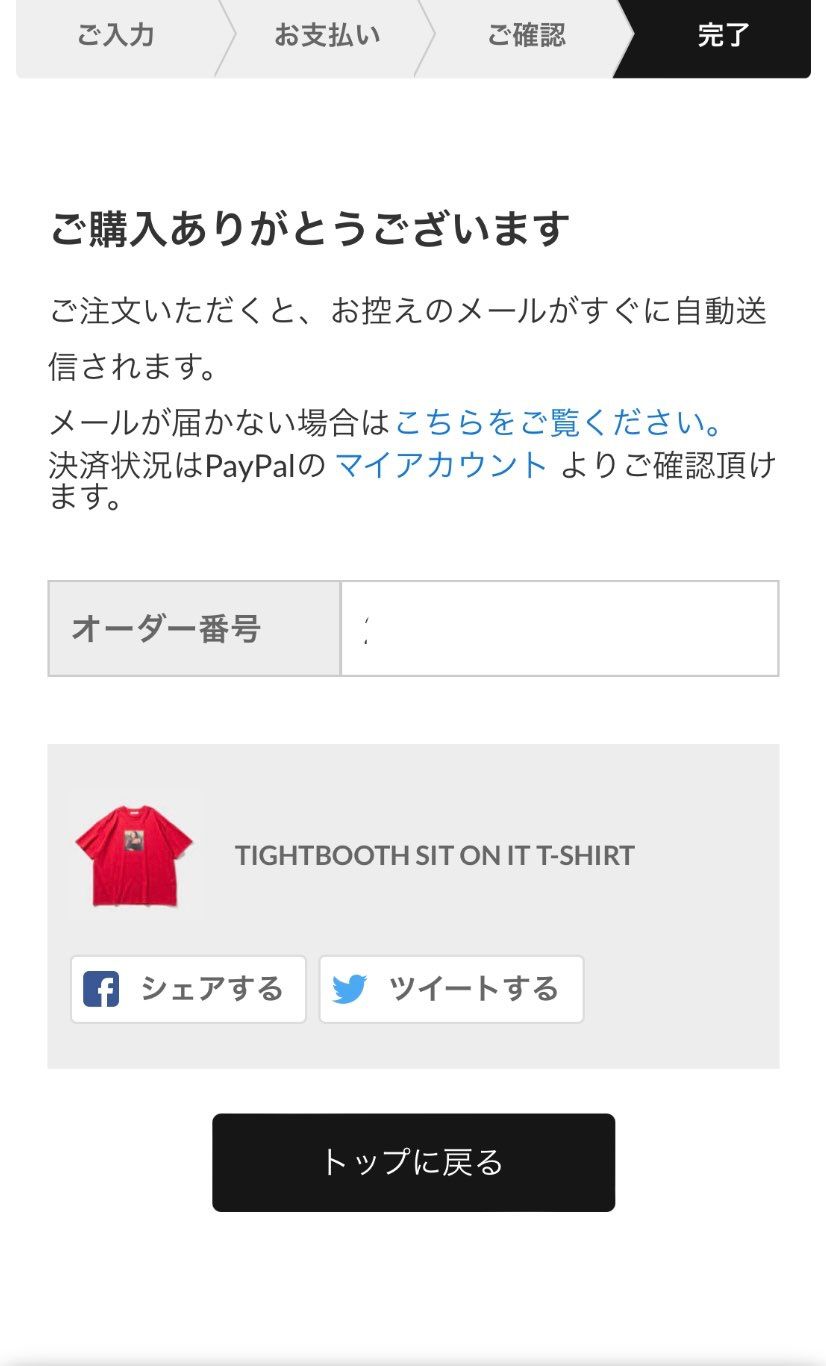Click the Facebook icon on the share button
826x1366 pixels.
pos(103,990)
